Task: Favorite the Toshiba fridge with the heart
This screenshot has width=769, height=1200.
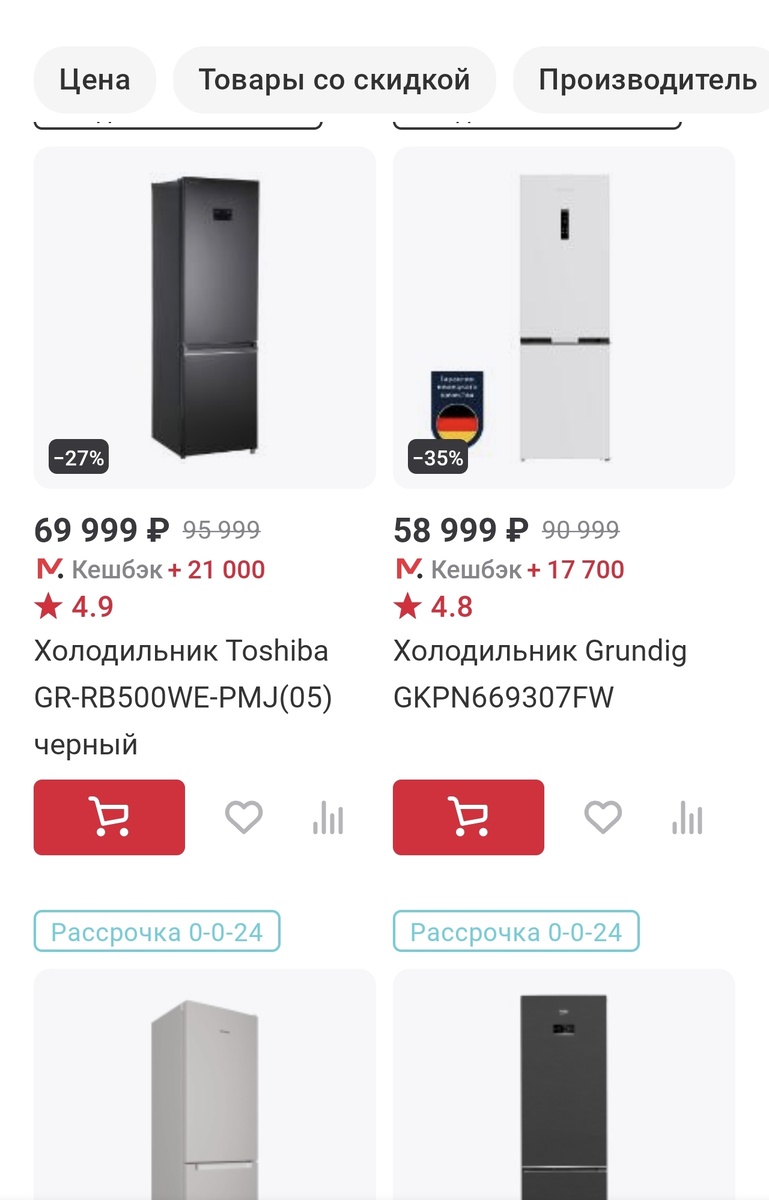Action: [x=243, y=818]
